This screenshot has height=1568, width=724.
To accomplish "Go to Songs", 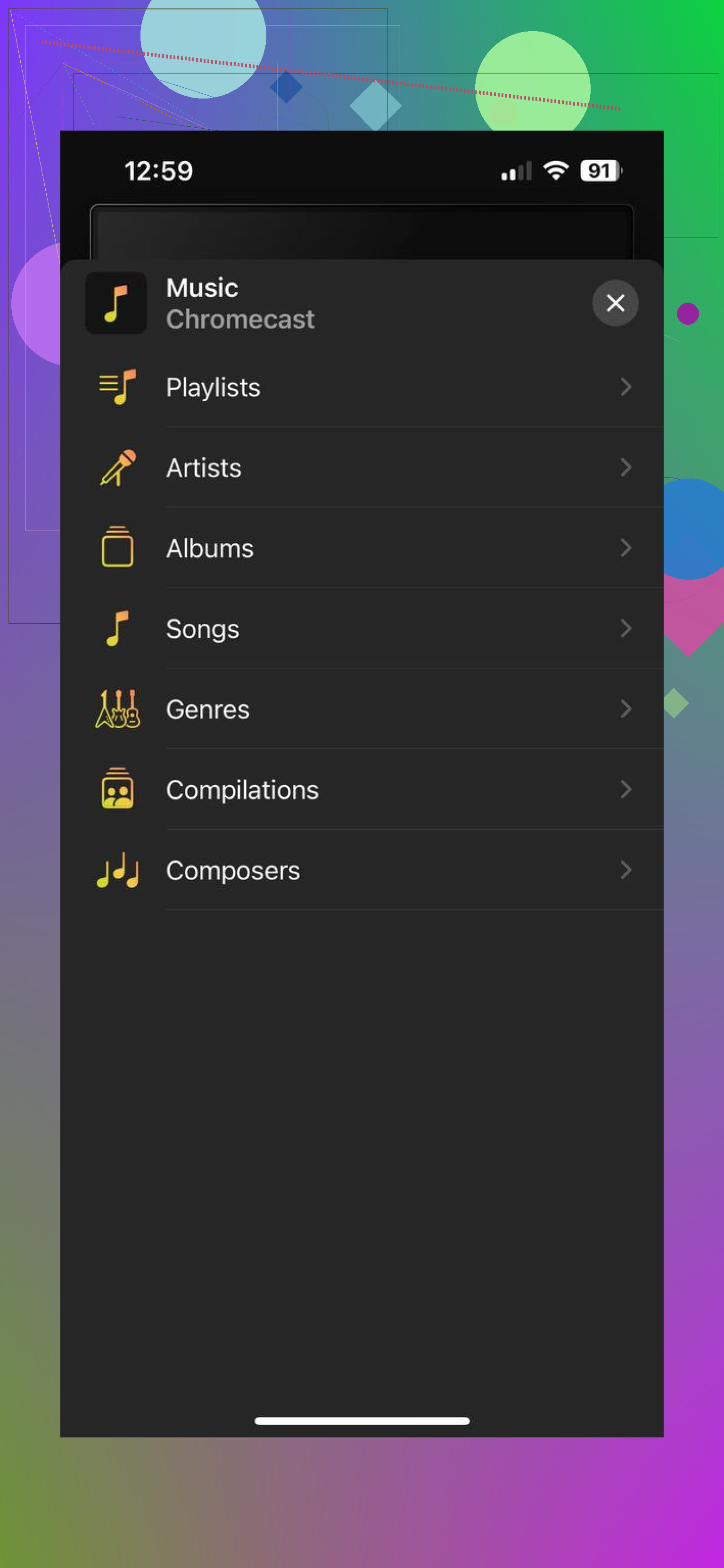I will pos(362,627).
